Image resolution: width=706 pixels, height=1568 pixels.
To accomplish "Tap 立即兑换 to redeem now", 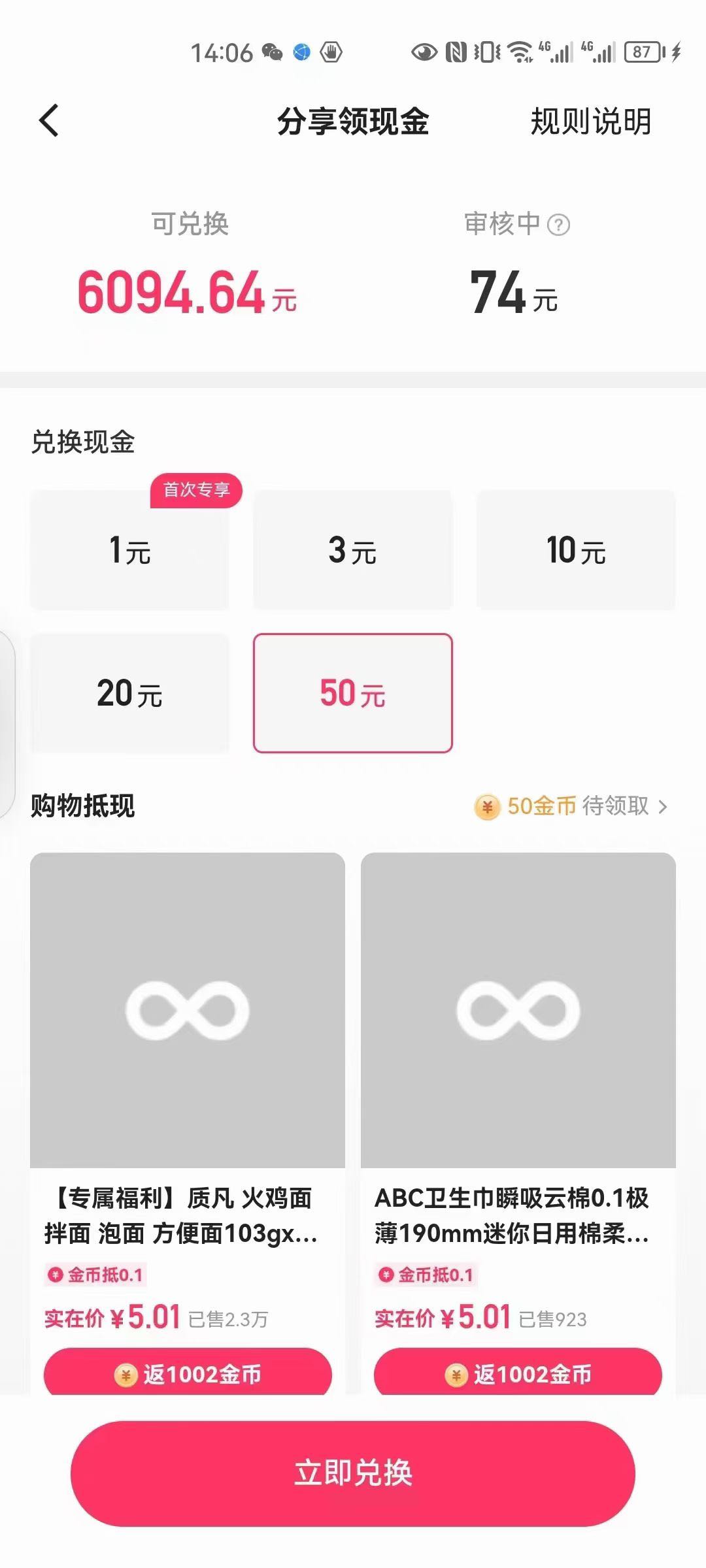I will pyautogui.click(x=353, y=1473).
